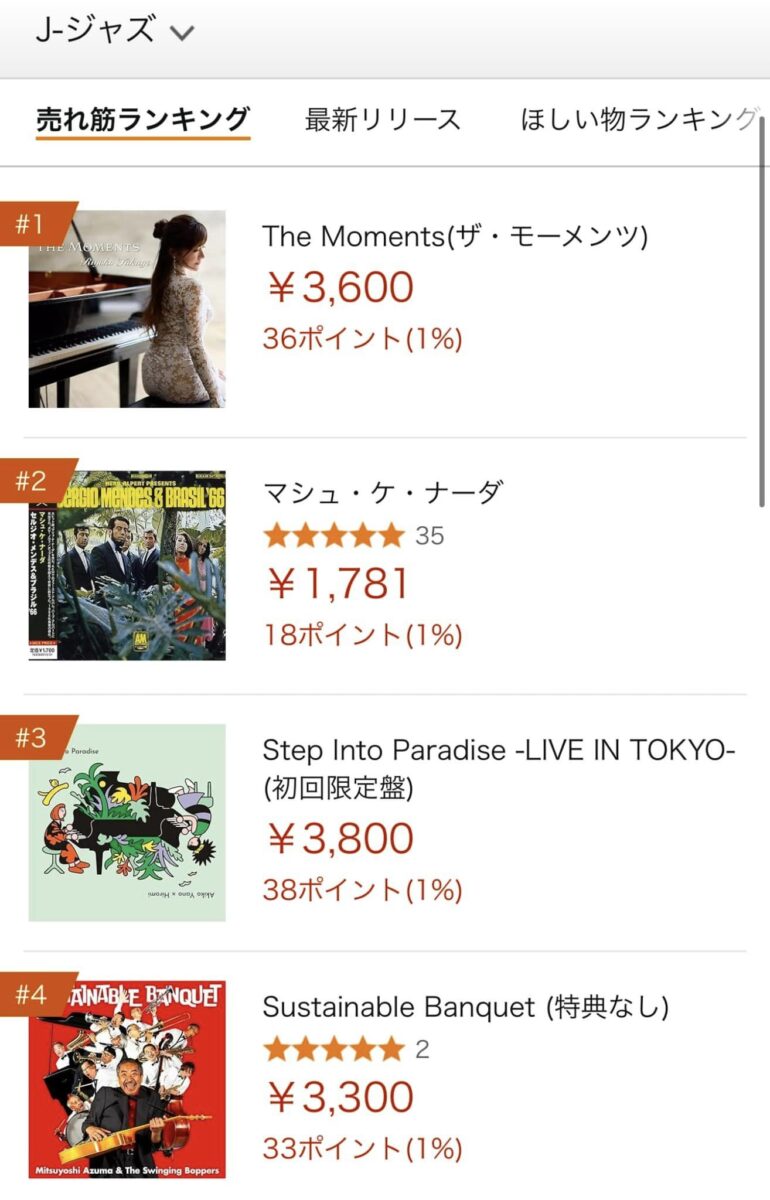Open Sustainable Banquet (特典なし) title link

(x=465, y=1007)
